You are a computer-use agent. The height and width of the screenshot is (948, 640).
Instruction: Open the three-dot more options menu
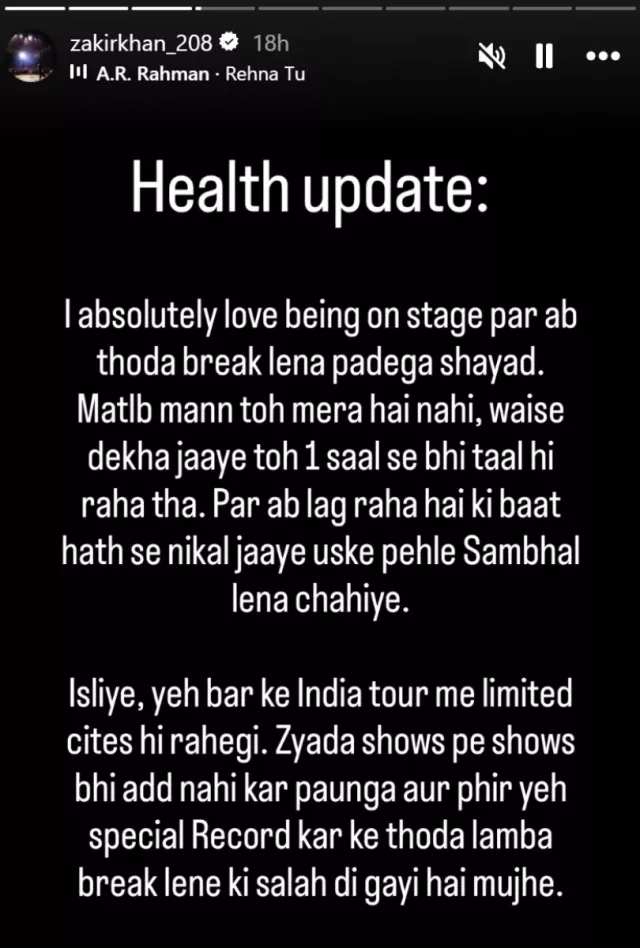[603, 57]
